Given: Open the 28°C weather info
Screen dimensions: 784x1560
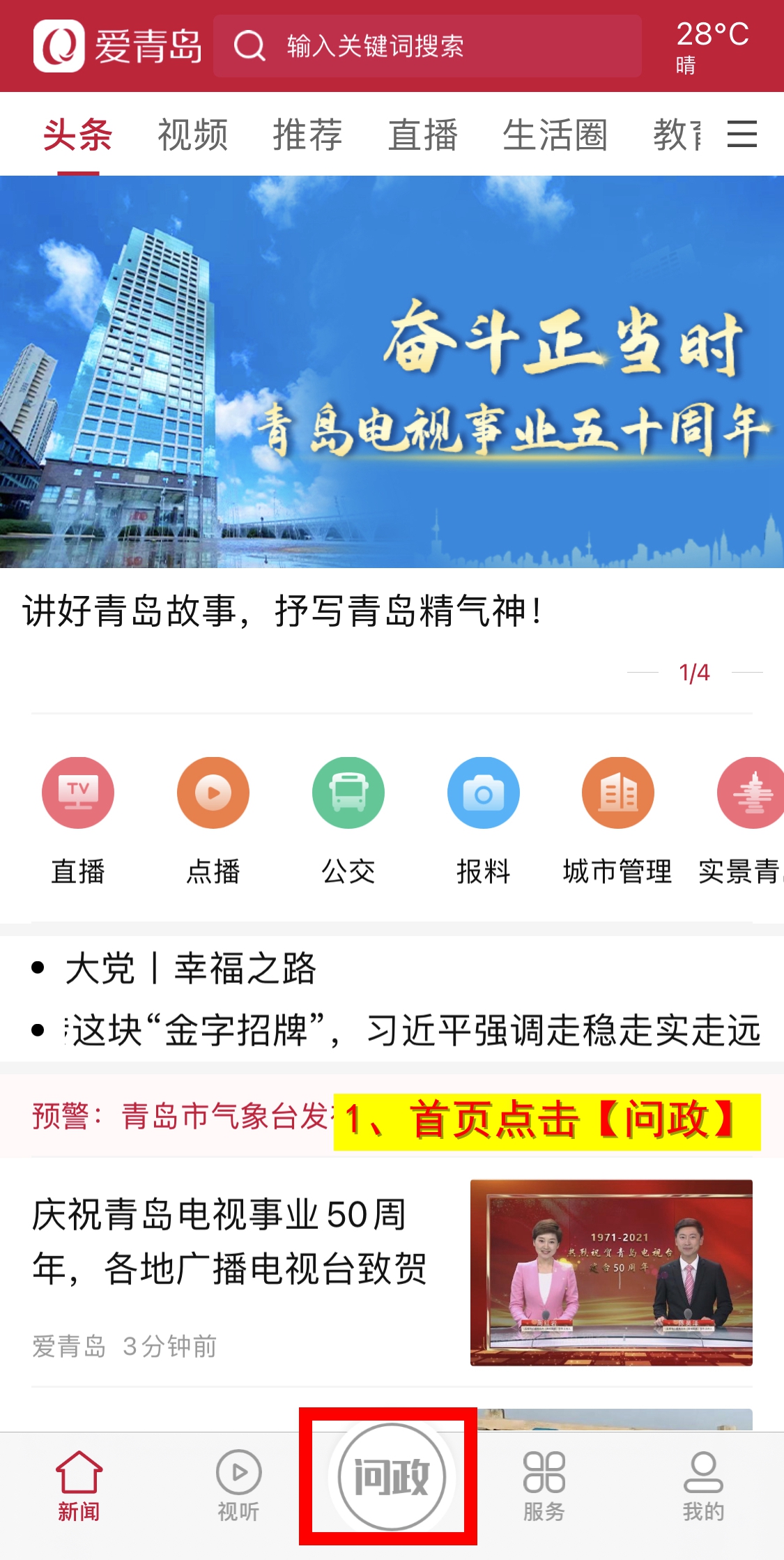Looking at the screenshot, I should click(711, 46).
